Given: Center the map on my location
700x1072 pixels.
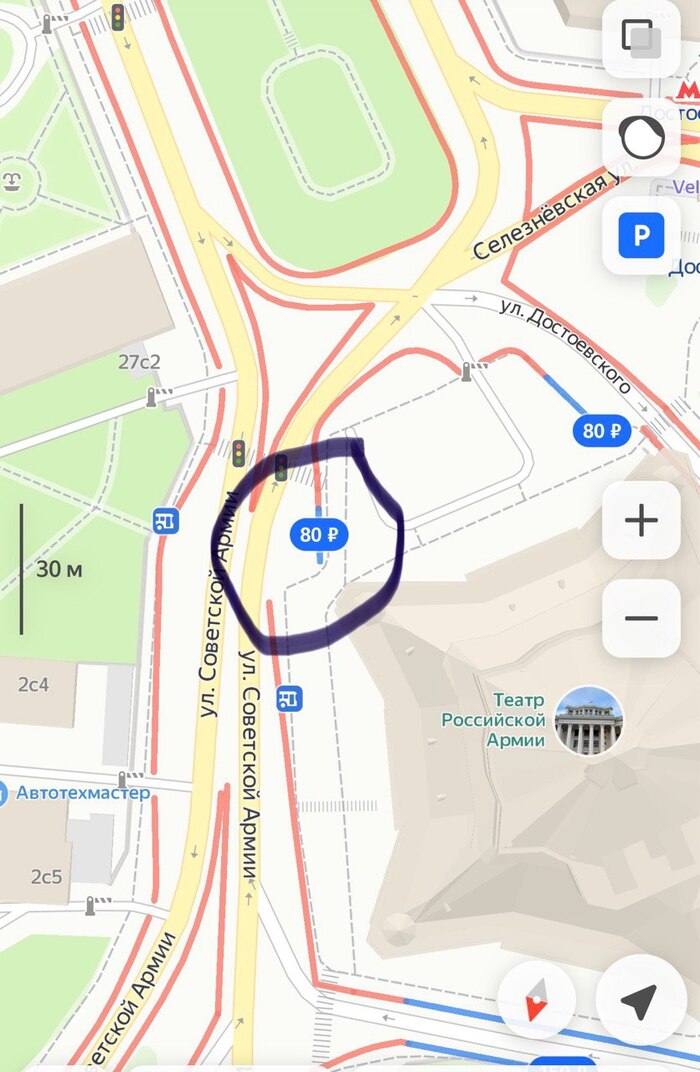Looking at the screenshot, I should tap(637, 1001).
